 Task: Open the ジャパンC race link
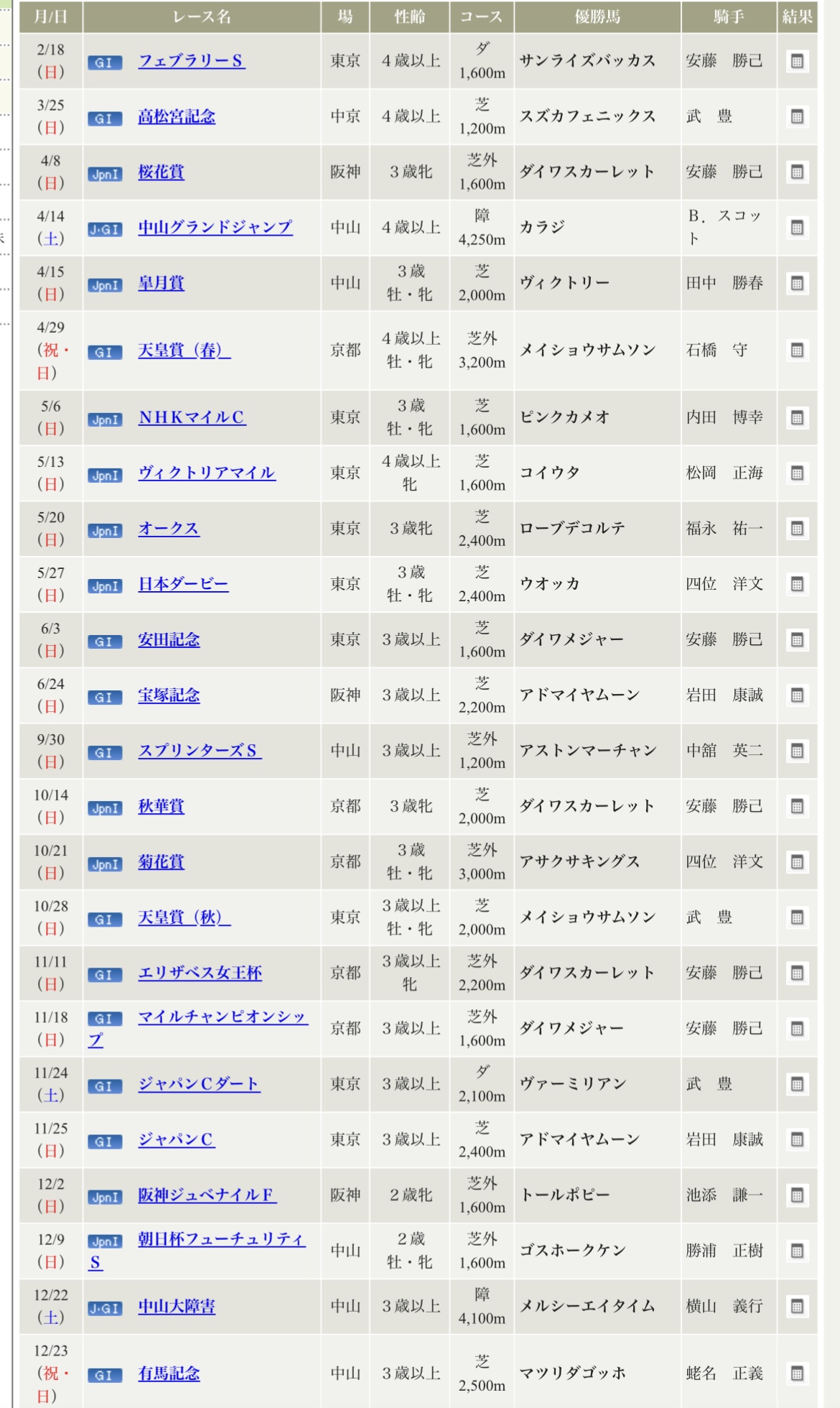(x=177, y=1139)
